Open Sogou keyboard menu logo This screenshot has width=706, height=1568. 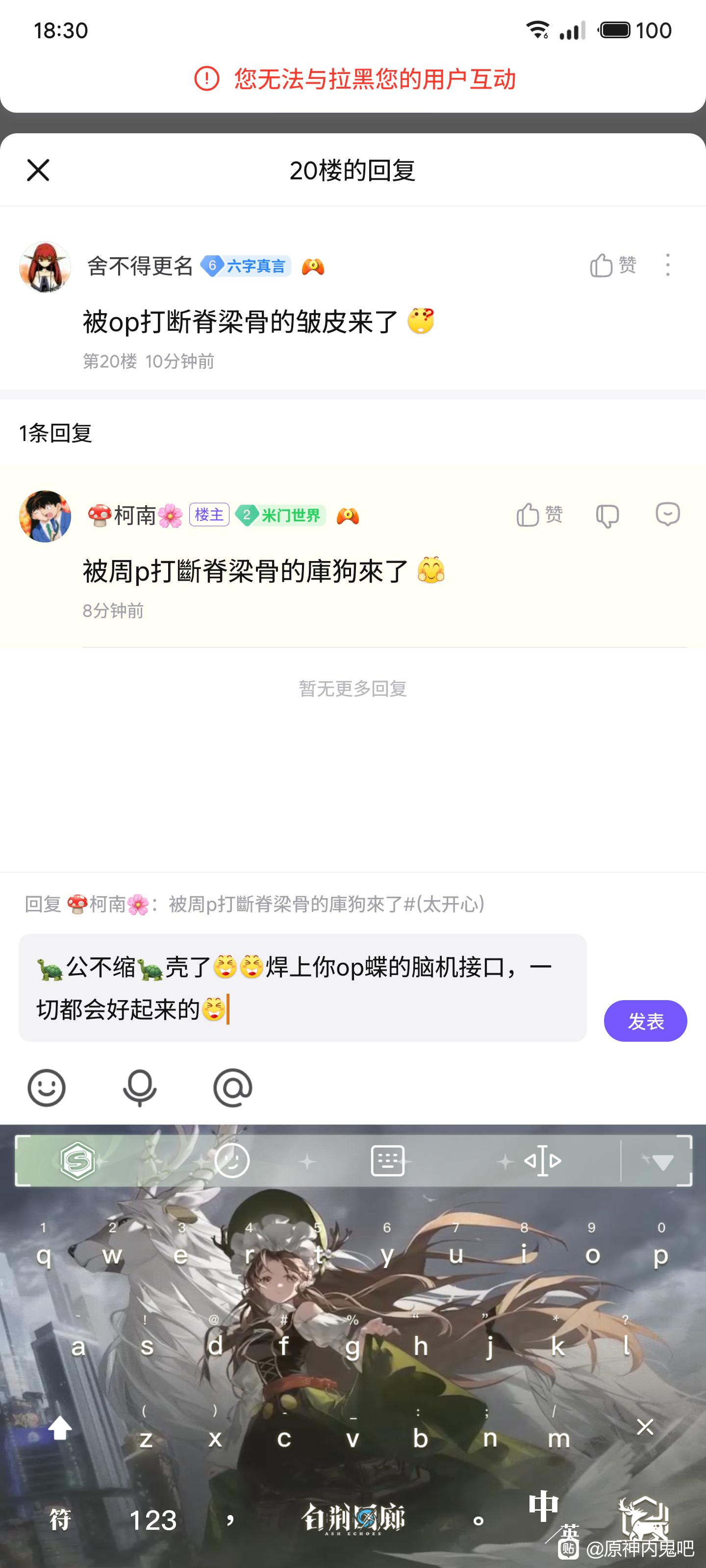tap(78, 1161)
